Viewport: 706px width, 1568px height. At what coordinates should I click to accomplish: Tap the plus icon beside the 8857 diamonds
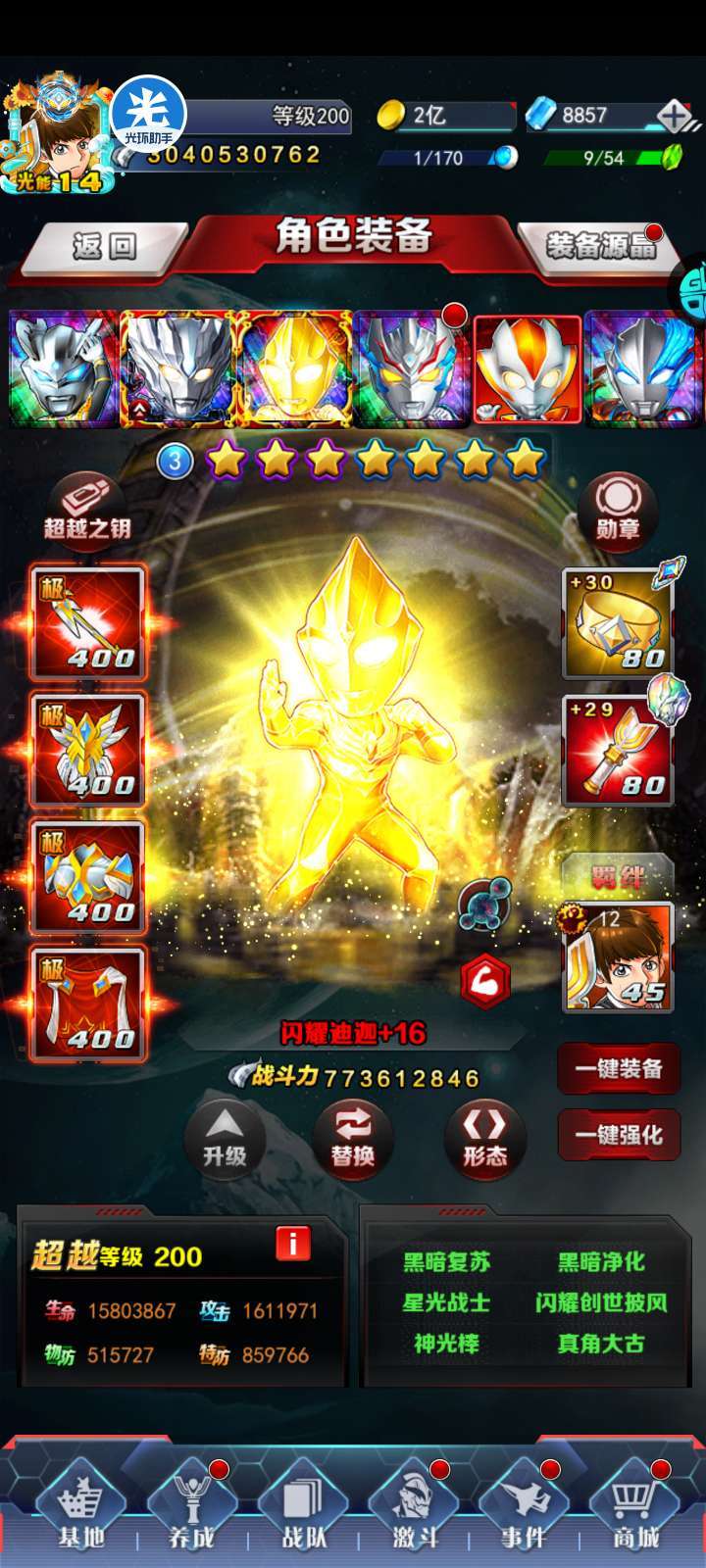pos(675,116)
